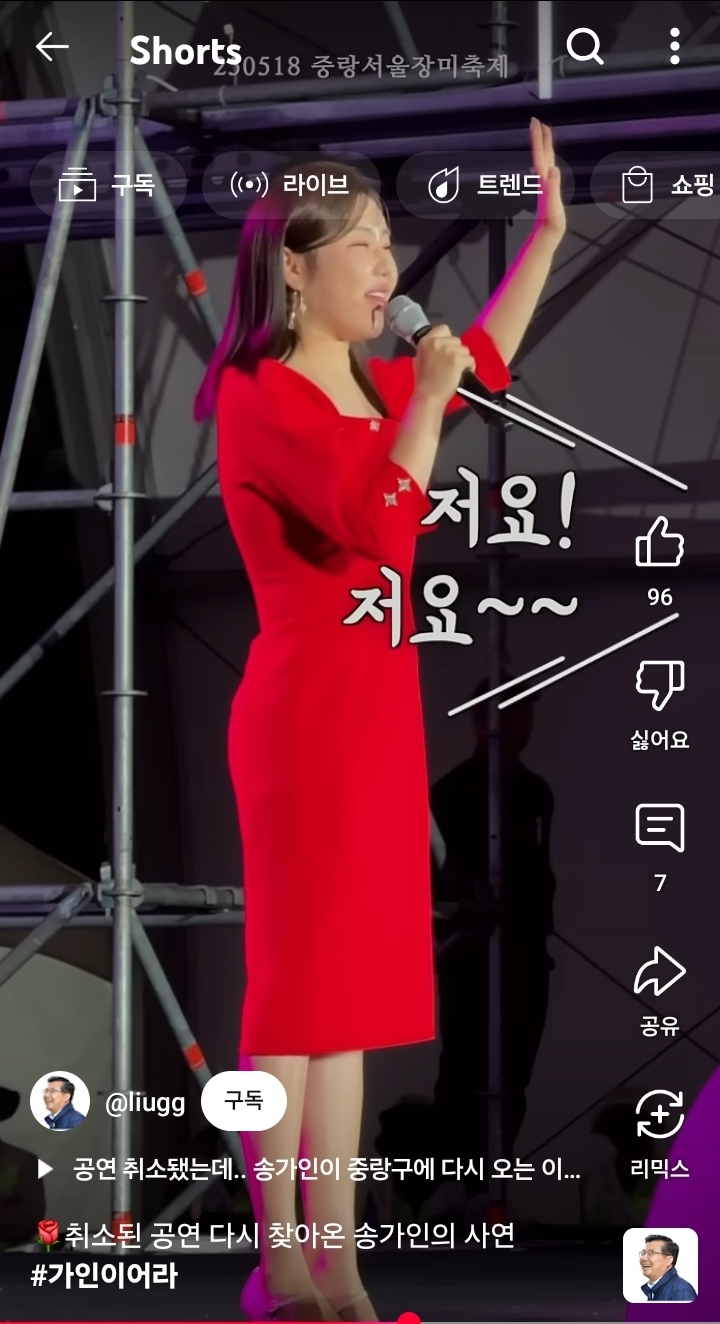
Task: Open search in Shorts
Action: pyautogui.click(x=585, y=46)
